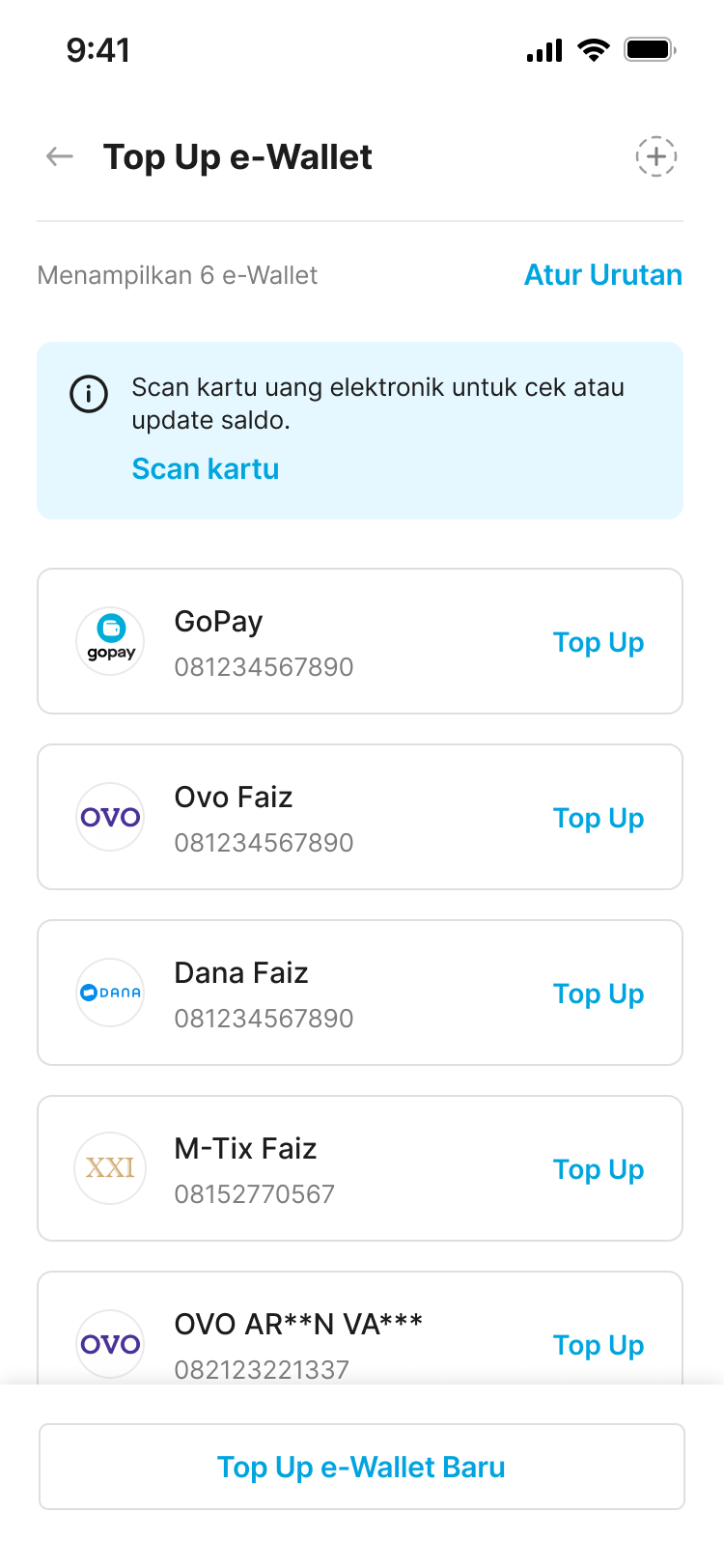Top up M-Tix Faiz wallet
The width and height of the screenshot is (724, 1568).
click(598, 1170)
